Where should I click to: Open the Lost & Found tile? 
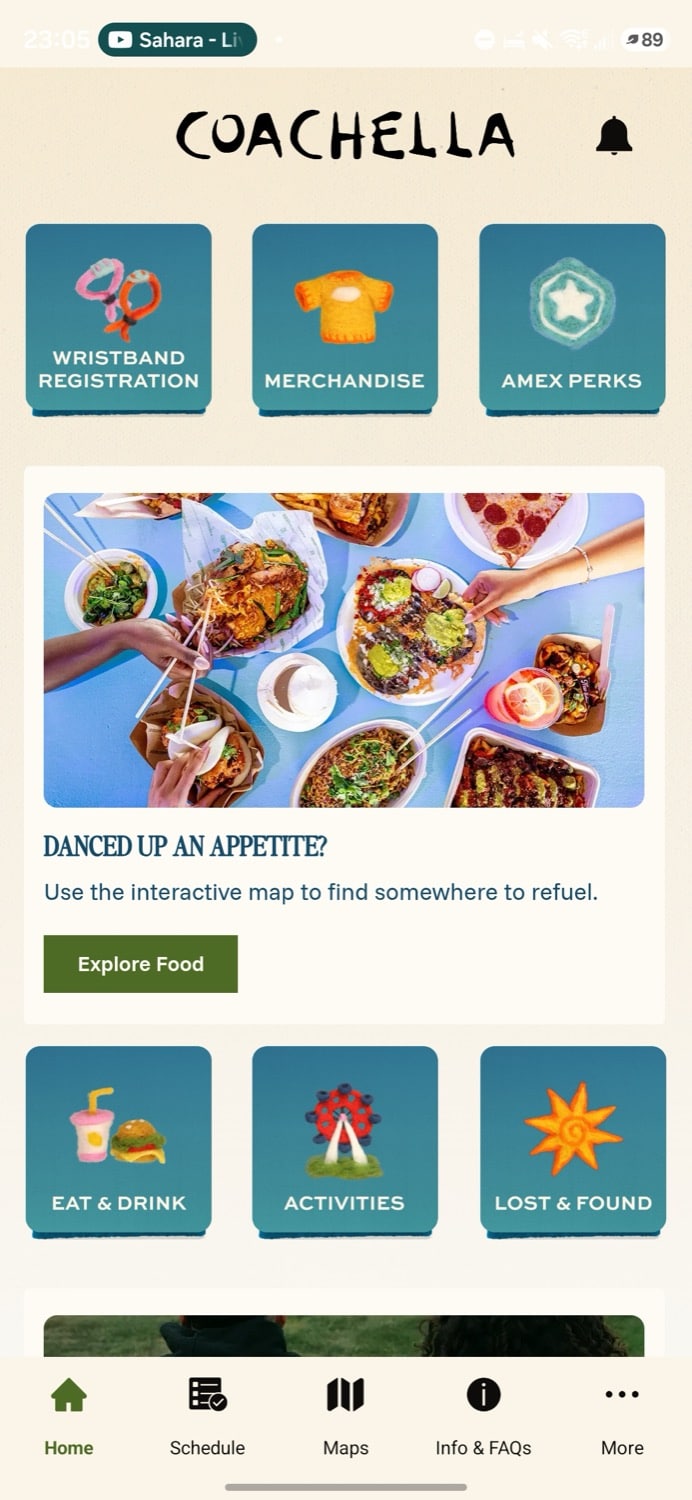pyautogui.click(x=572, y=1140)
